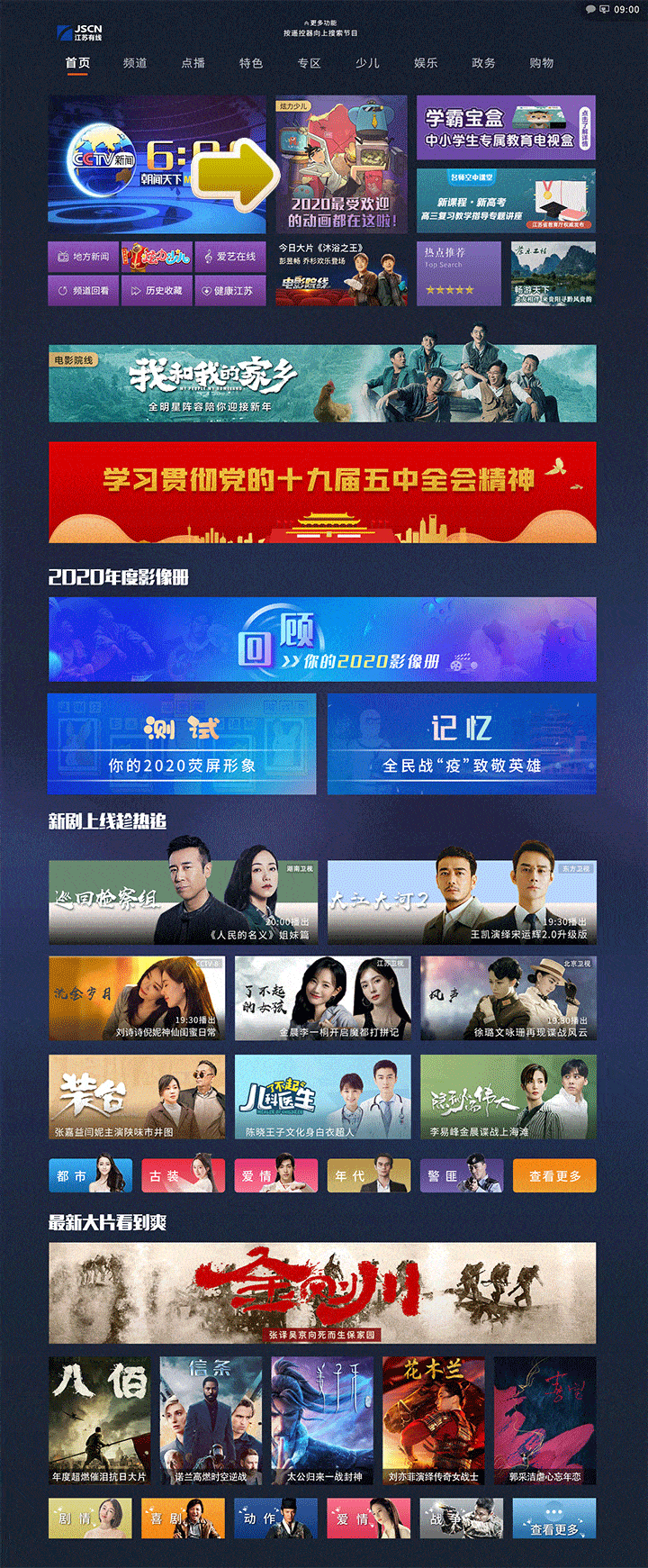Viewport: 648px width, 1568px height.
Task: Click the 频道回看 refresh icon
Action: (x=62, y=289)
